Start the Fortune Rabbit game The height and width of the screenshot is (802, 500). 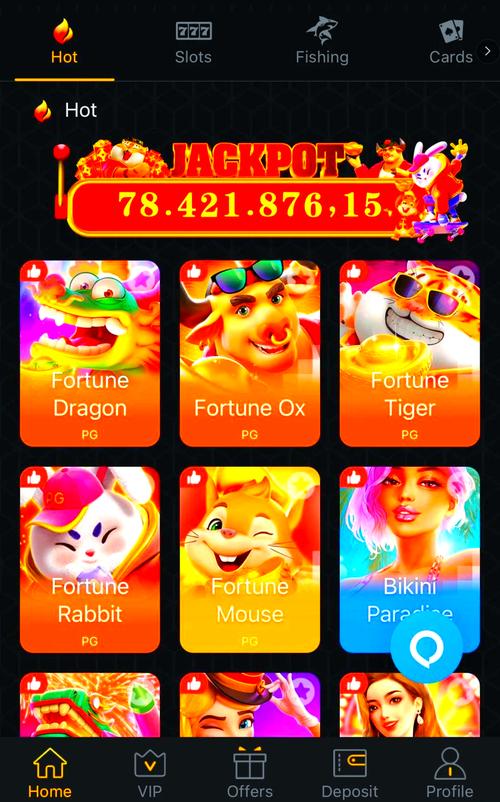click(90, 560)
